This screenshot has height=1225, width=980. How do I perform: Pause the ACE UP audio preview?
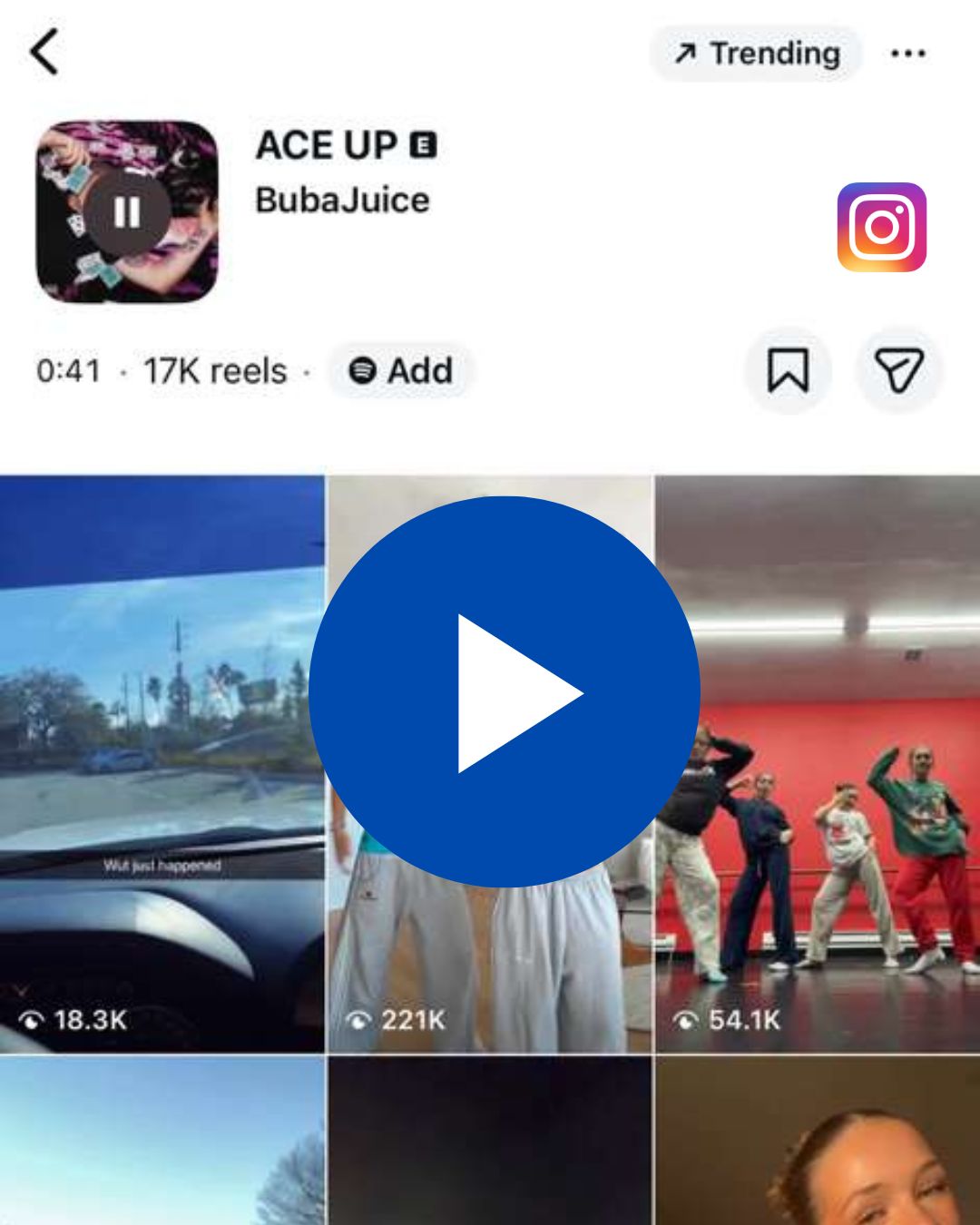tap(127, 212)
